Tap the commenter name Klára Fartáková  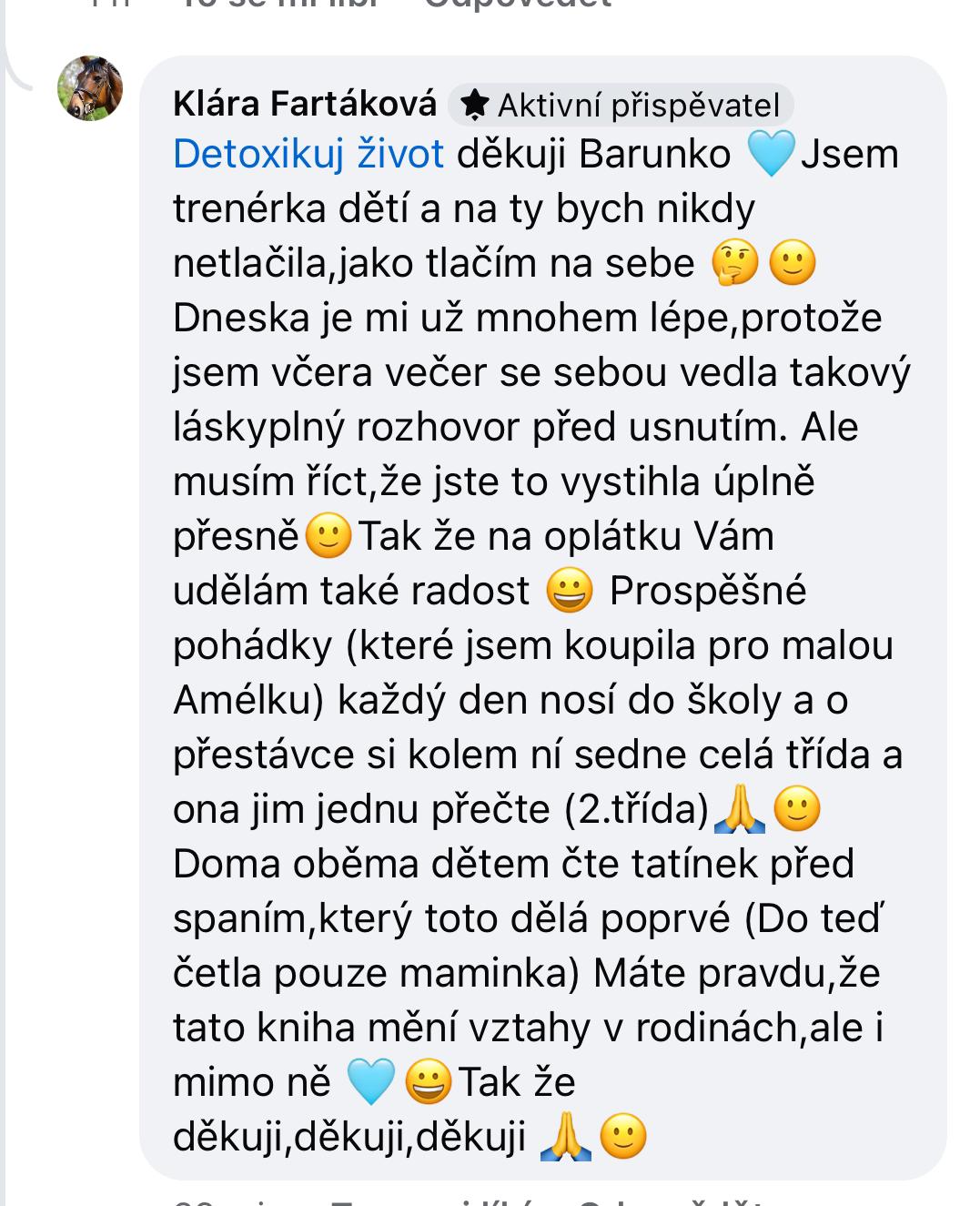[x=305, y=105]
